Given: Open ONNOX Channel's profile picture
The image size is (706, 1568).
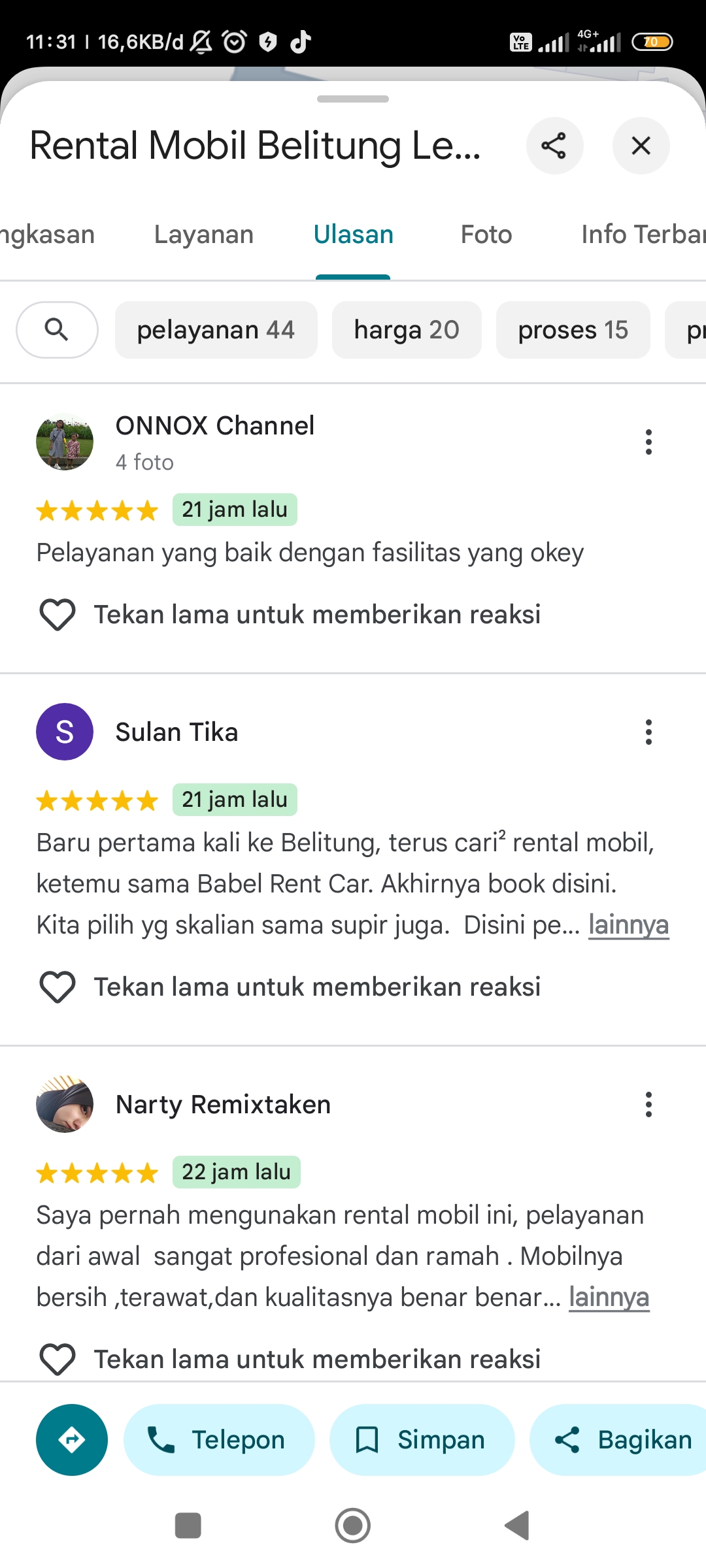Looking at the screenshot, I should [x=65, y=442].
